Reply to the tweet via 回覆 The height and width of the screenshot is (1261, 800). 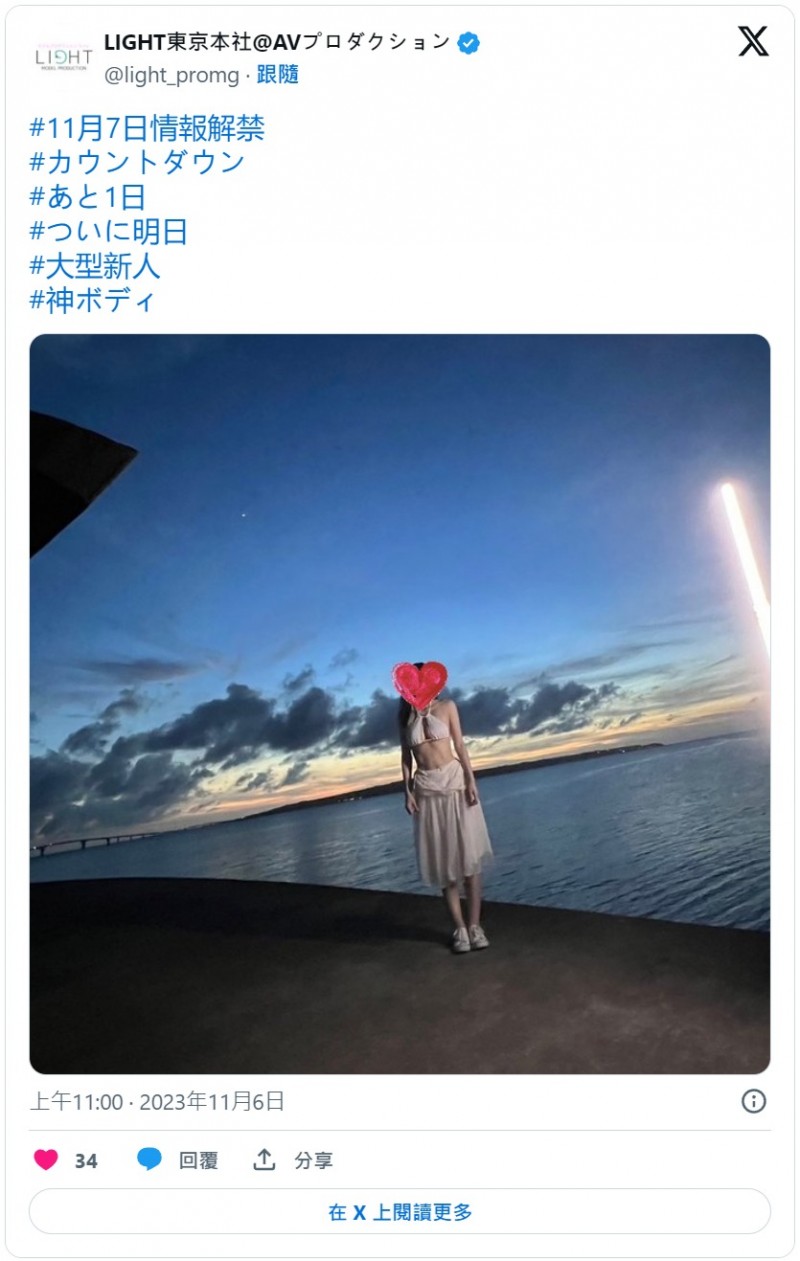[x=178, y=1160]
